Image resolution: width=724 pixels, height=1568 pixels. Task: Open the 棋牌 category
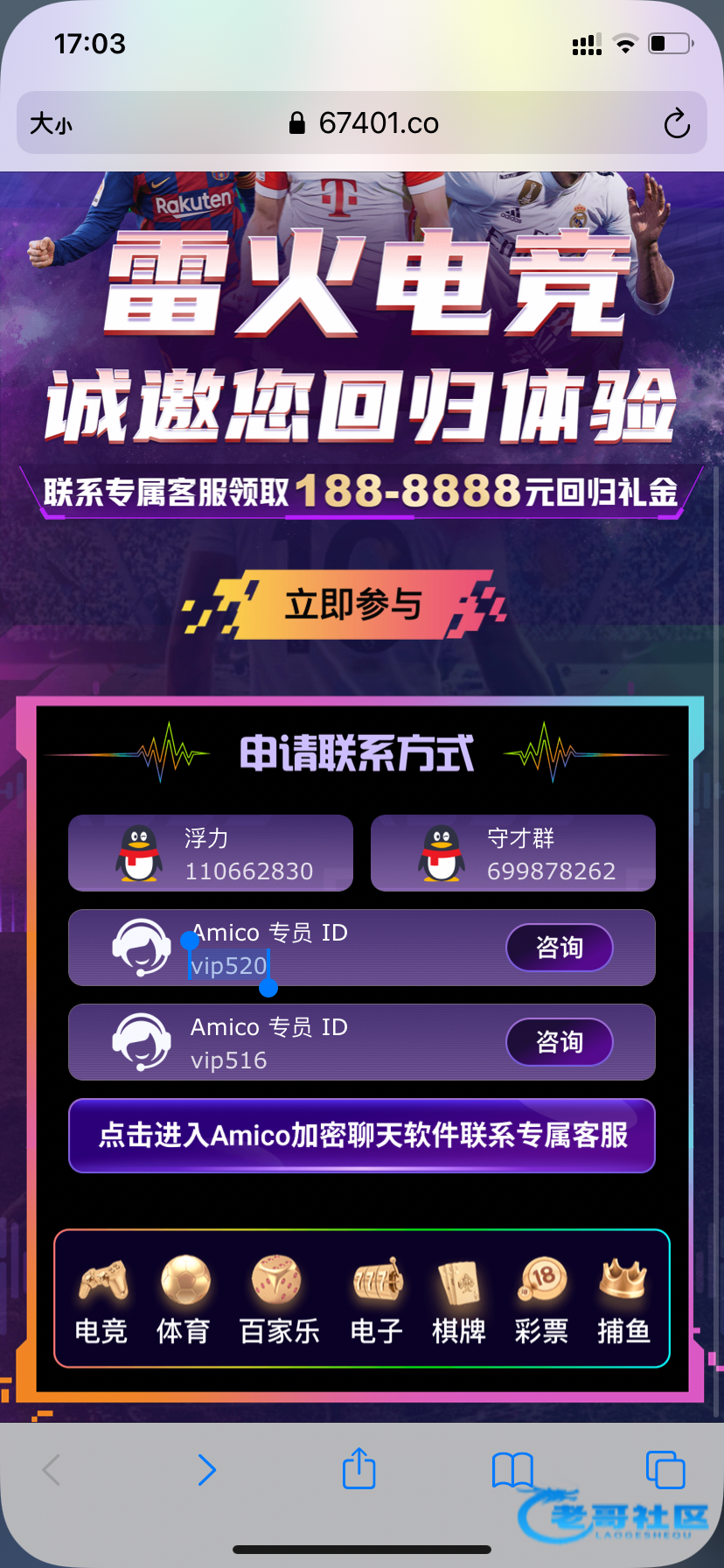click(x=459, y=1299)
